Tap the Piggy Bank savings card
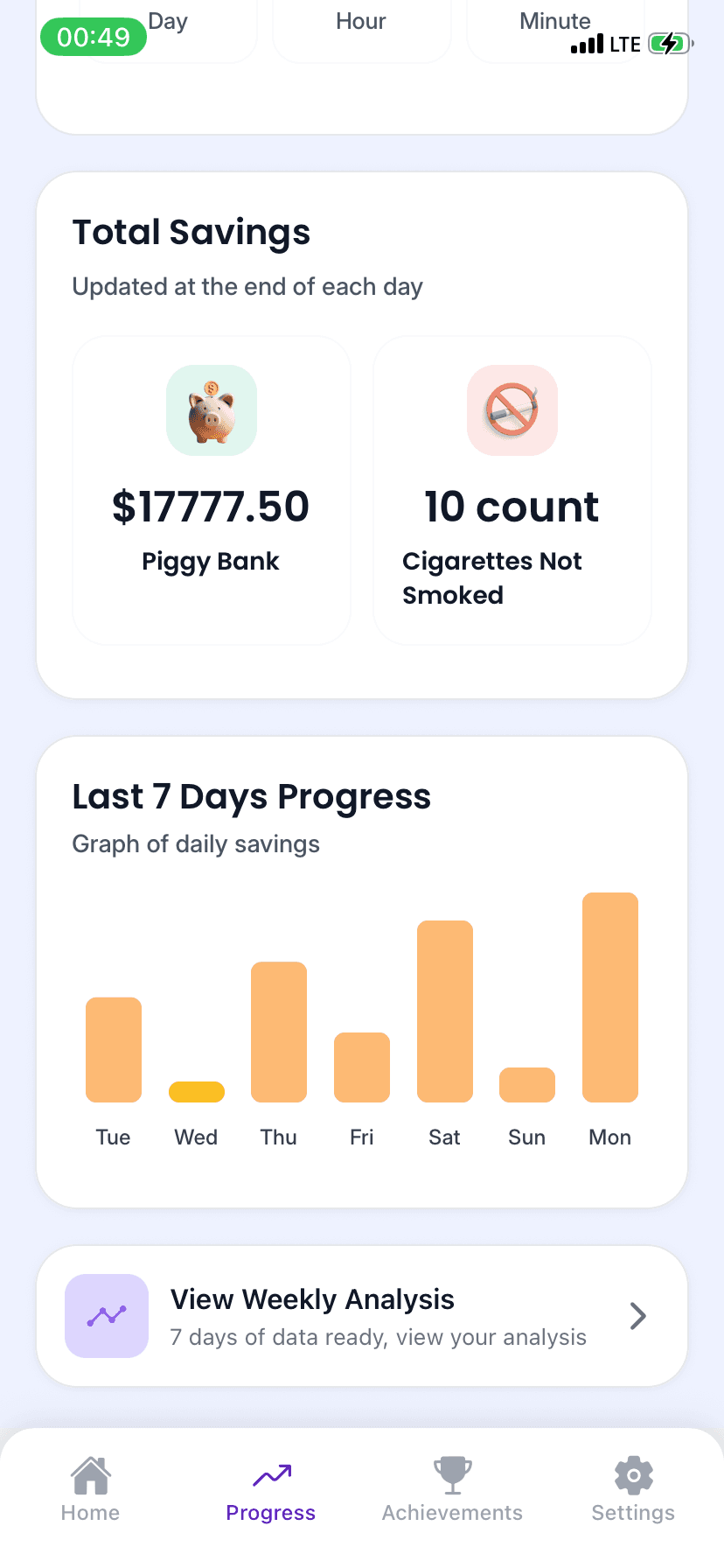The width and height of the screenshot is (724, 1568). pos(211,490)
